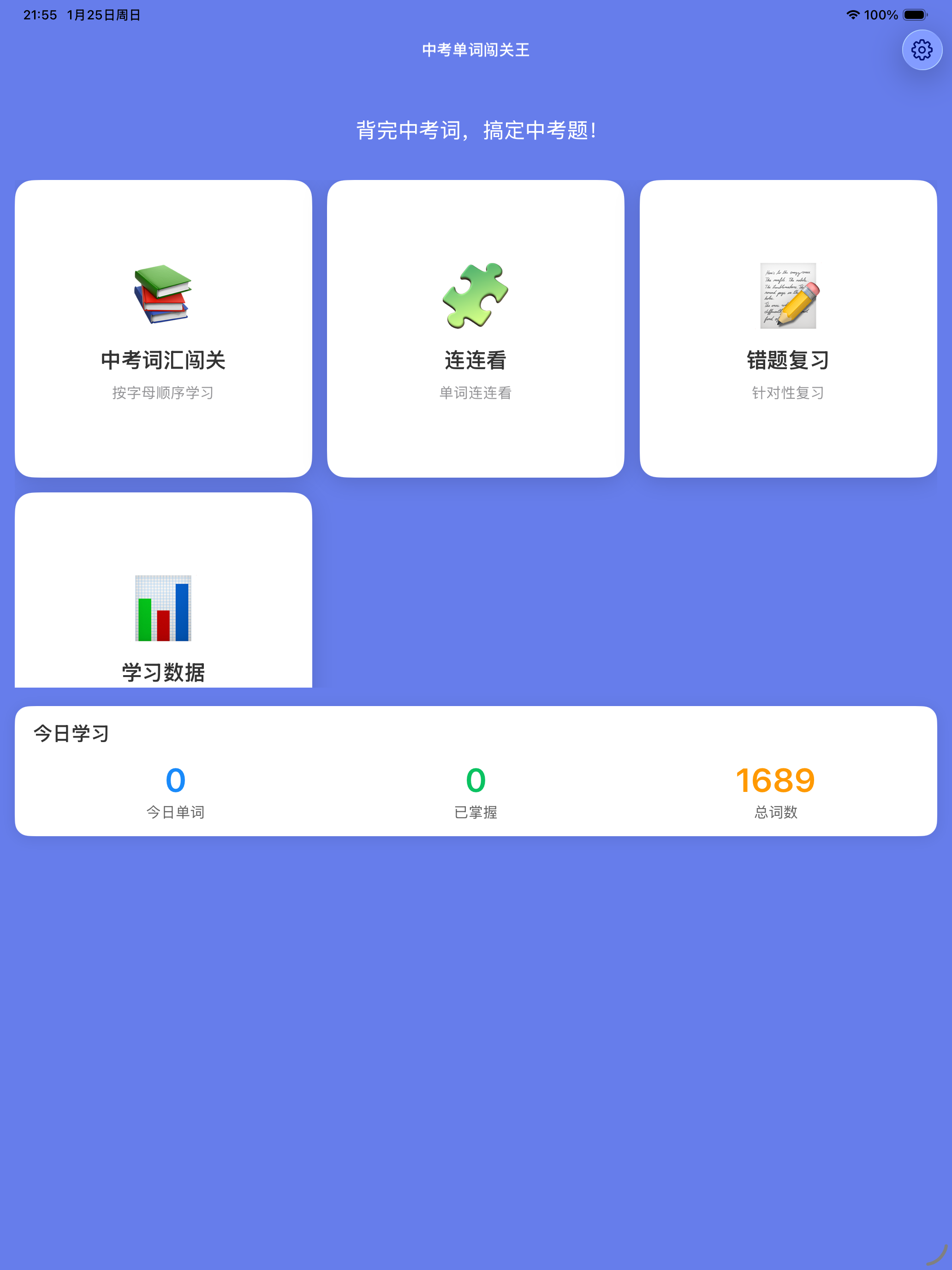Screen dimensions: 952x1270
Task: Tap the Wi-Fi icon in the status bar
Action: coord(853,14)
